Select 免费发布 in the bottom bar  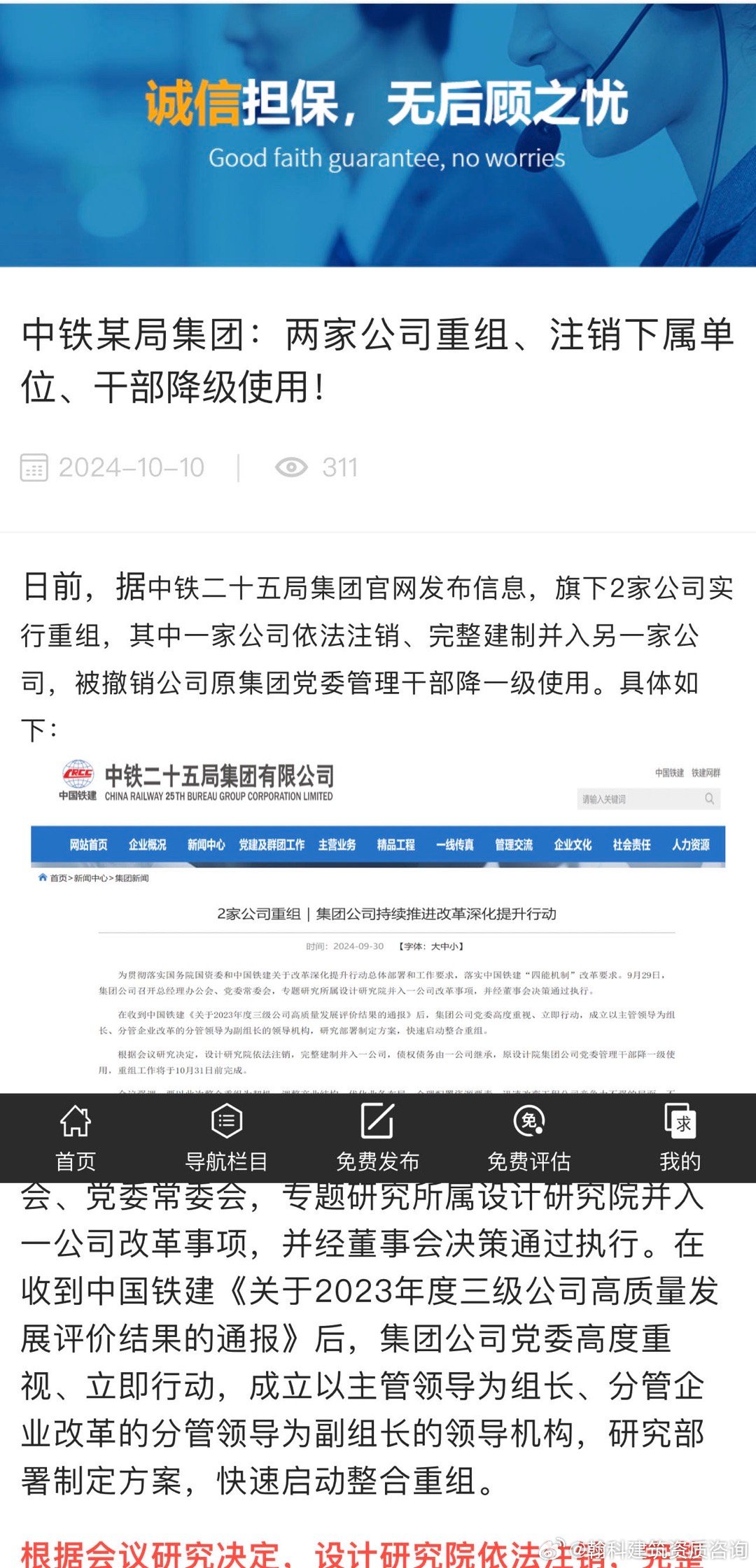378,1138
